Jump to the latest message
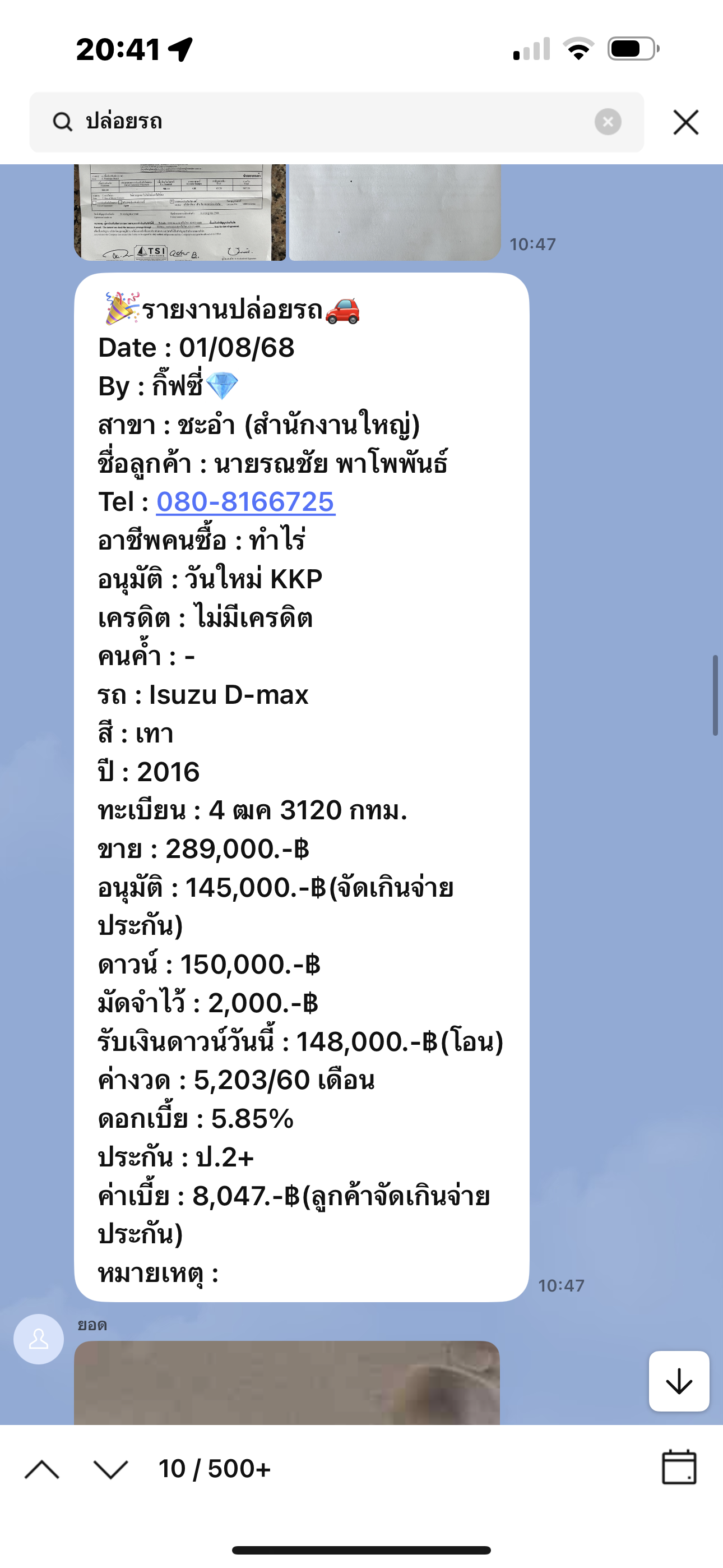The width and height of the screenshot is (723, 1568). 679,1381
